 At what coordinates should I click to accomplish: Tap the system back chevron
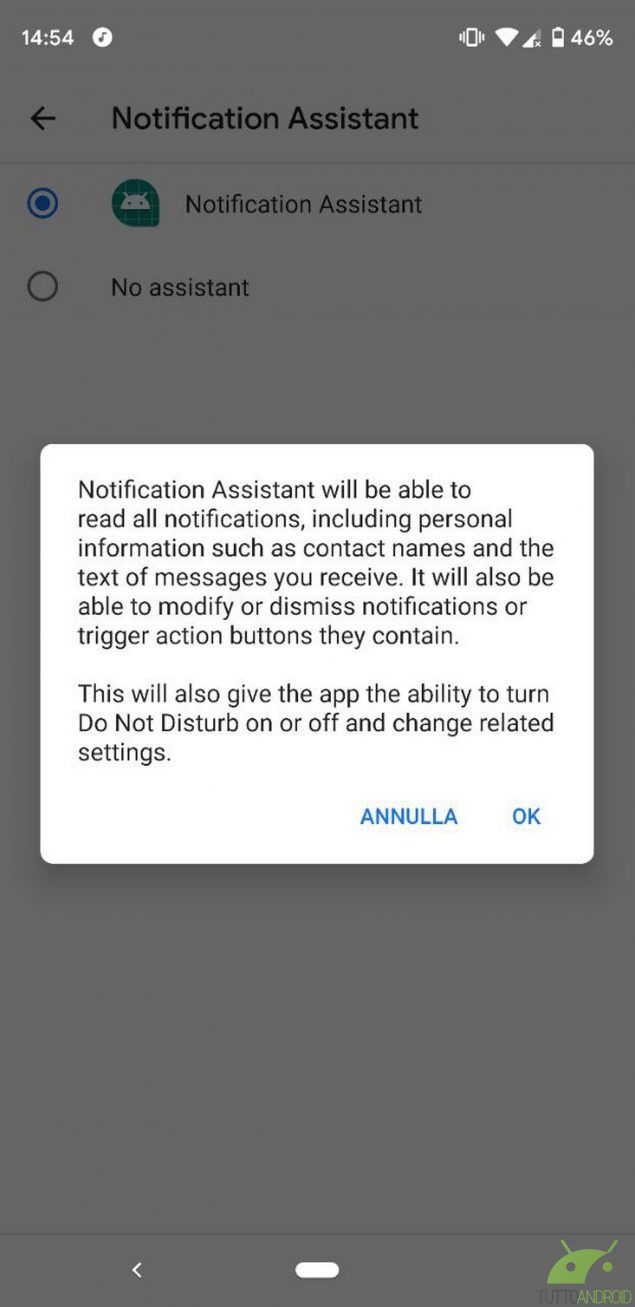click(x=137, y=1270)
